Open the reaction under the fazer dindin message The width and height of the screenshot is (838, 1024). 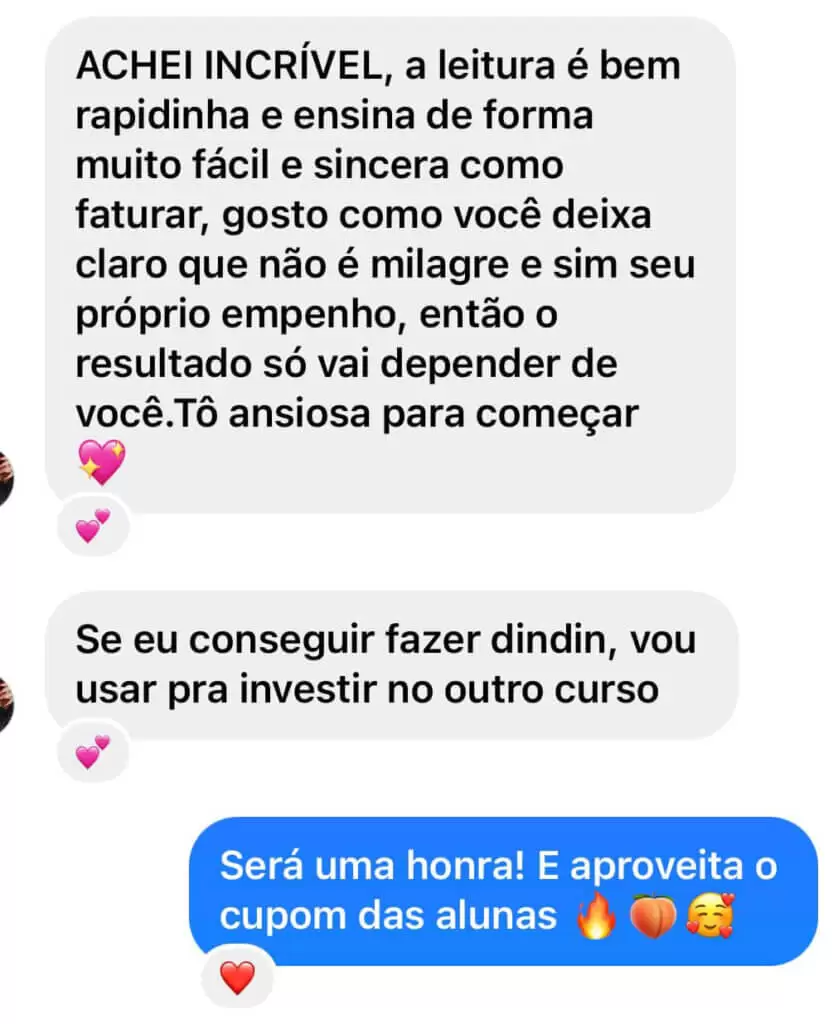click(92, 750)
